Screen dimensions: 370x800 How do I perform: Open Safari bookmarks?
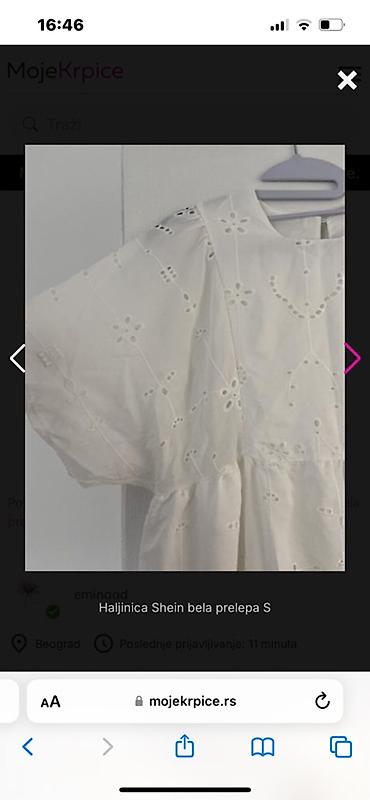coord(263,747)
